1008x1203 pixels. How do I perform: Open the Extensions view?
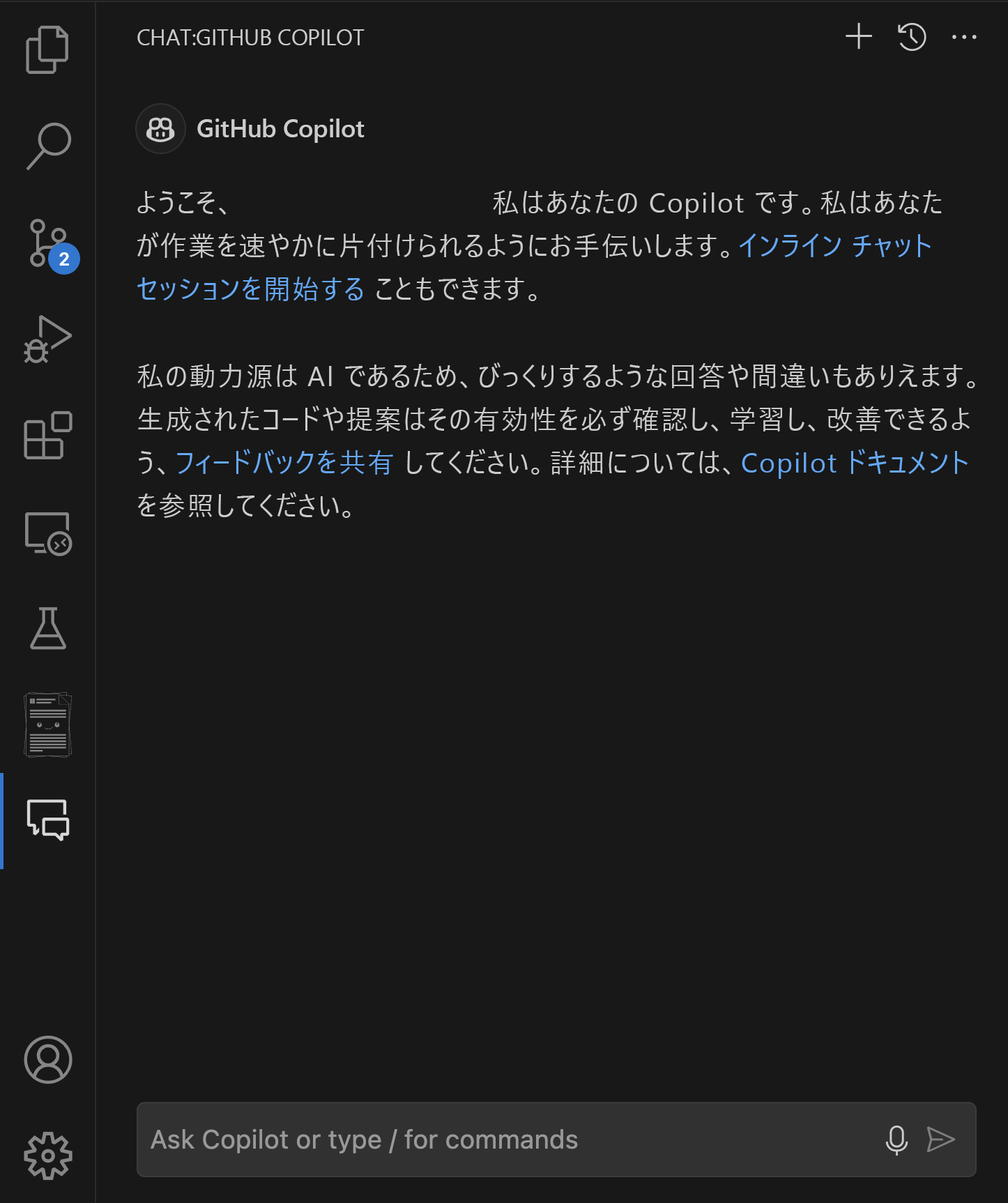47,436
